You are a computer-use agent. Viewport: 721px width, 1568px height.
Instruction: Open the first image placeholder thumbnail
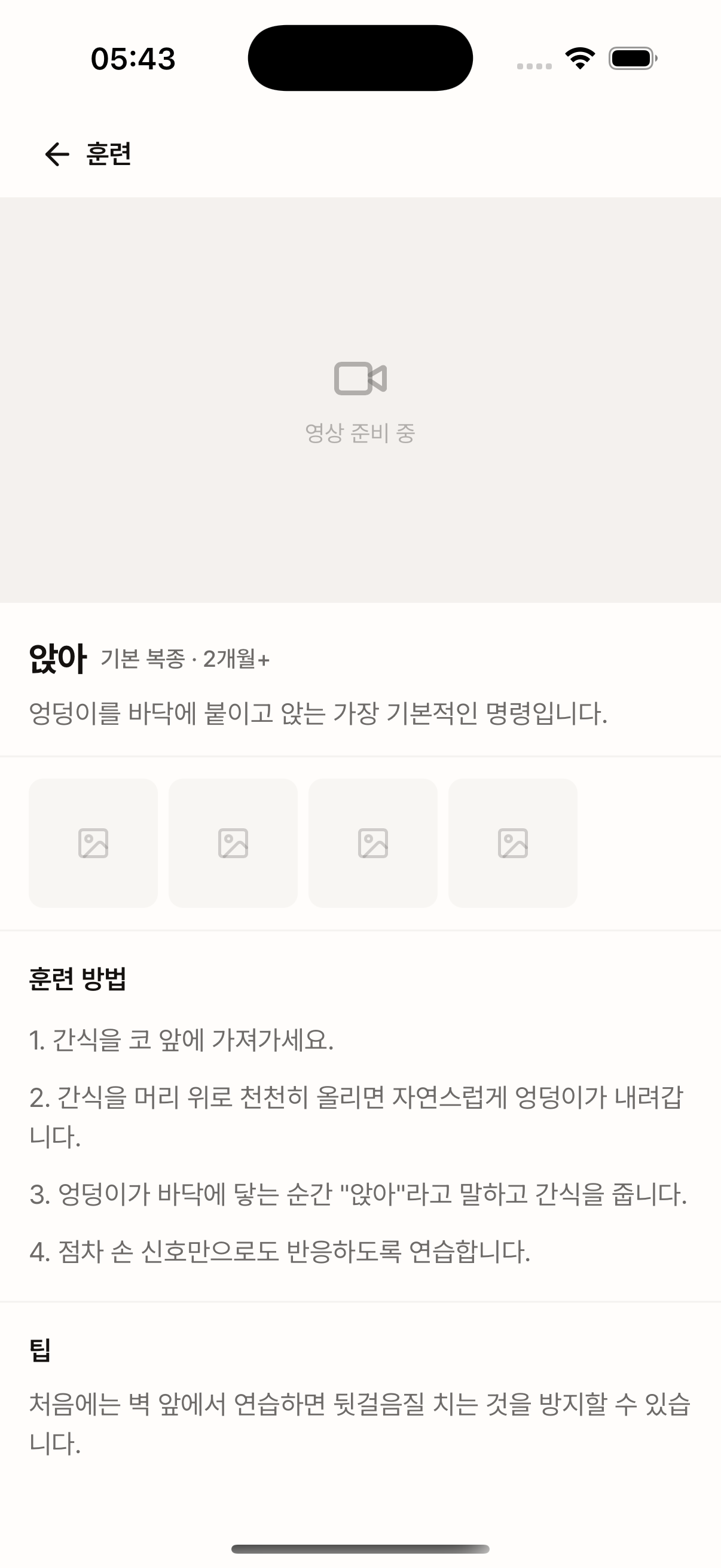tap(93, 843)
